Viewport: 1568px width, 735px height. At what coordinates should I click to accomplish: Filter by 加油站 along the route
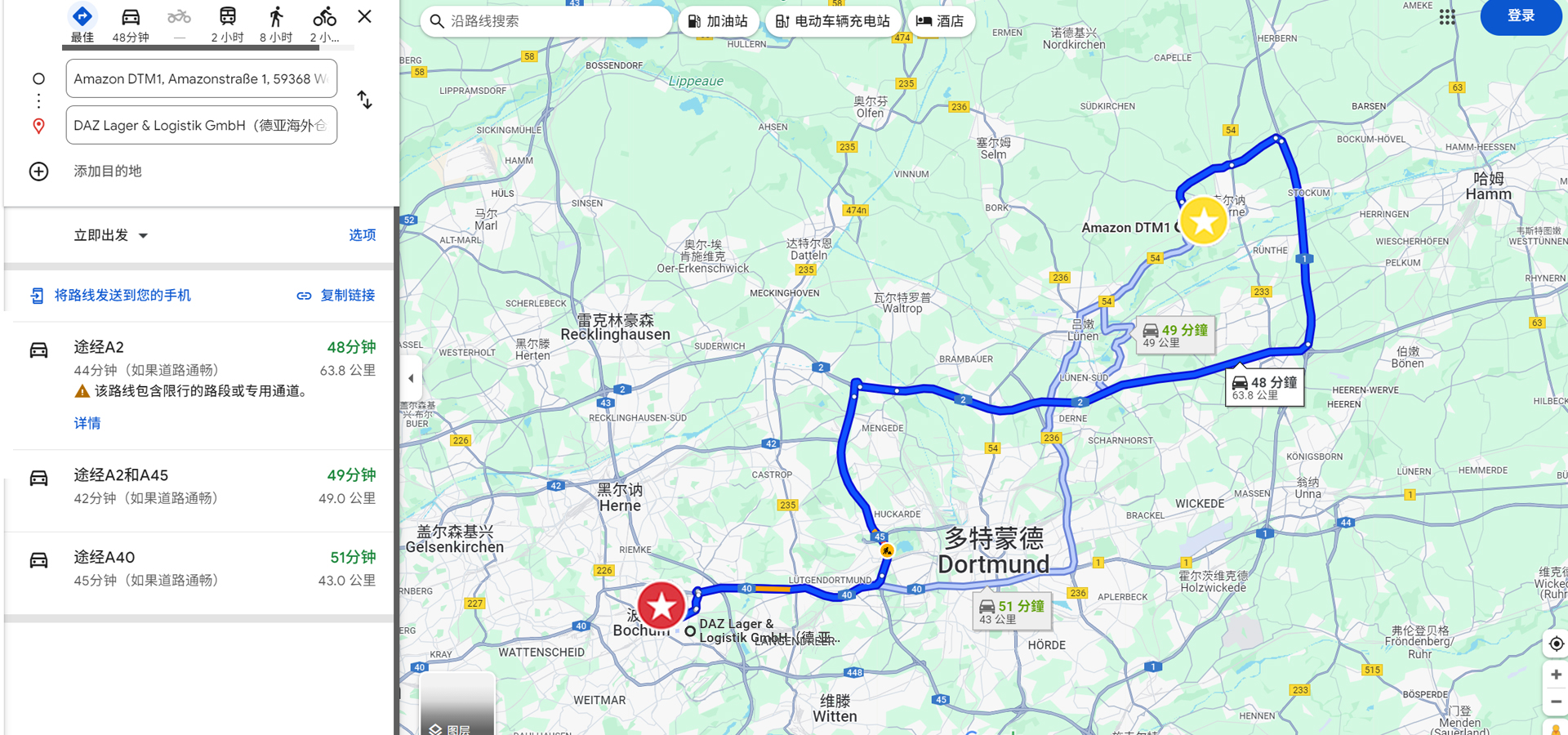pyautogui.click(x=718, y=21)
